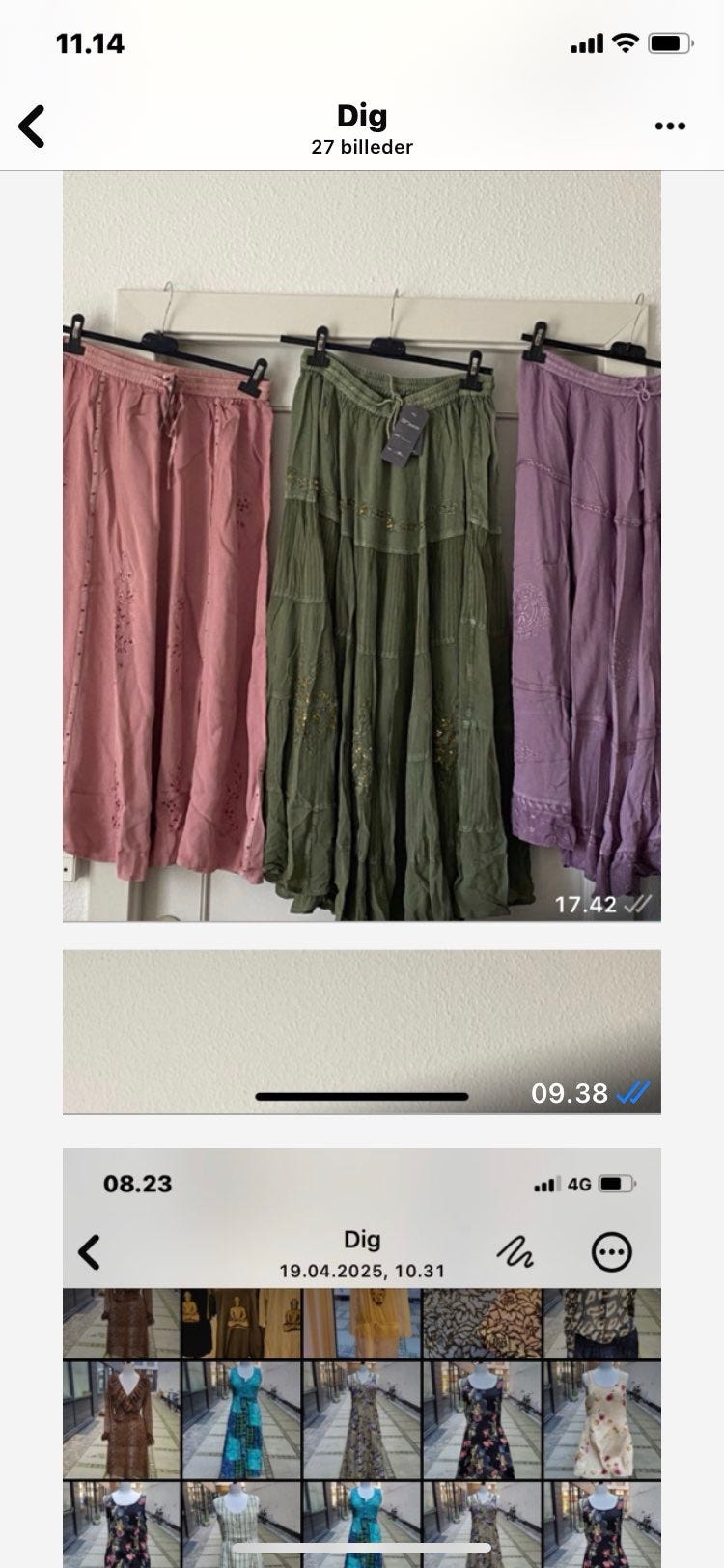
Task: Open the three-dot overflow menu
Action: click(x=670, y=126)
